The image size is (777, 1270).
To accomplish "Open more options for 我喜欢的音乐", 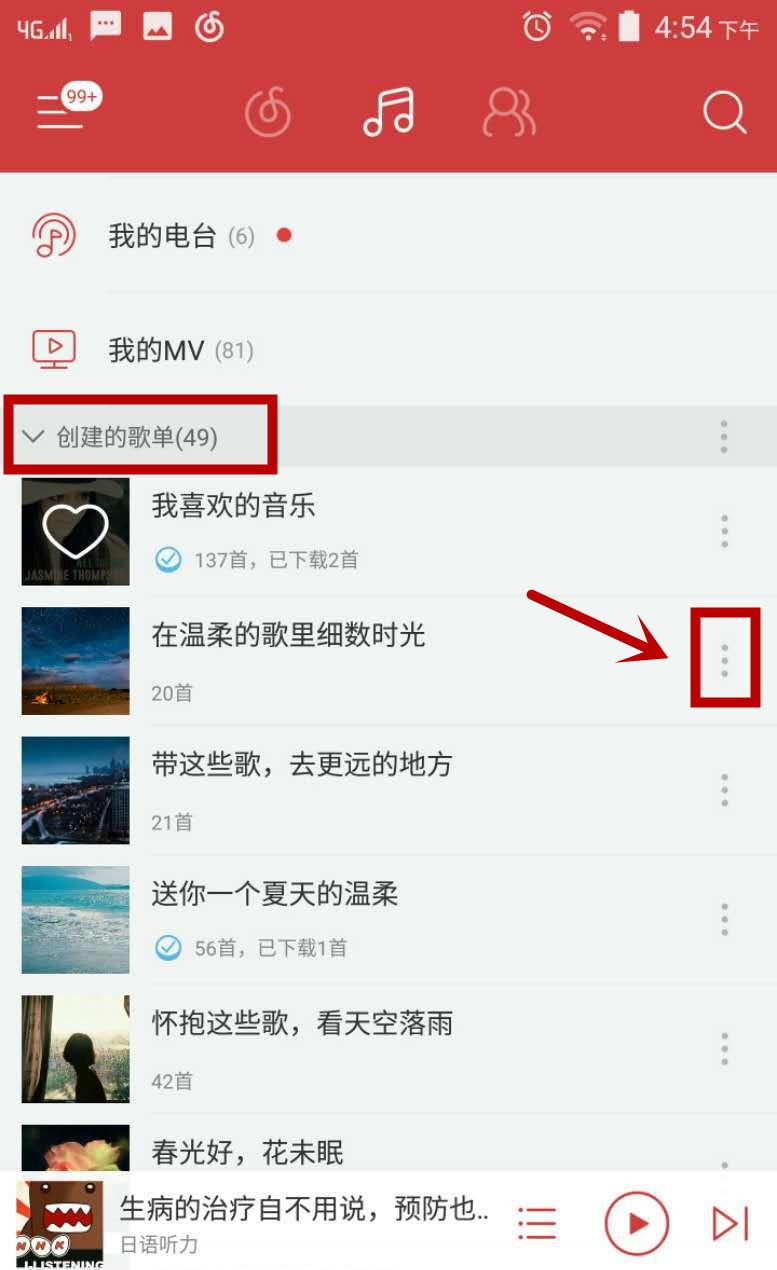I will coord(724,531).
